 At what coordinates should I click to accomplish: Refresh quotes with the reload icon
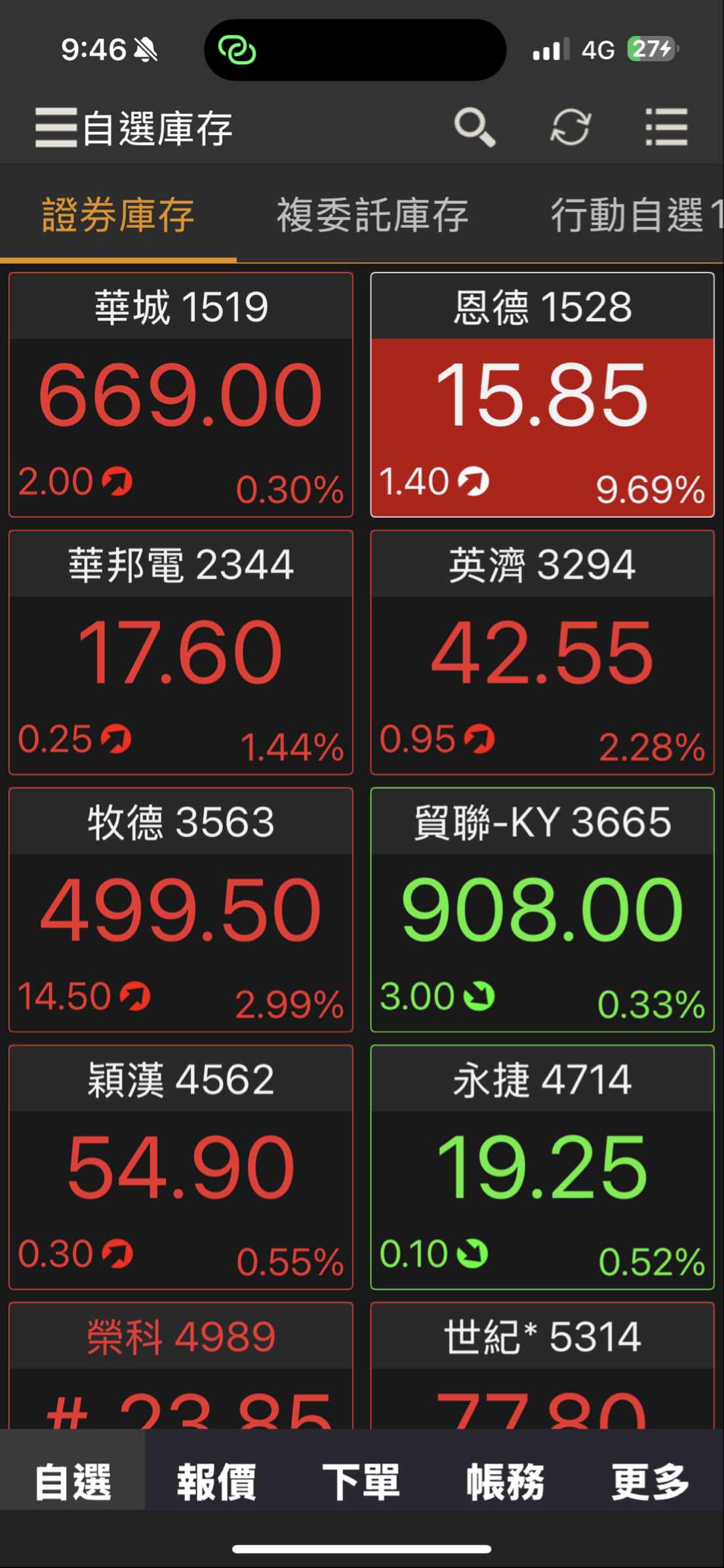click(x=571, y=127)
